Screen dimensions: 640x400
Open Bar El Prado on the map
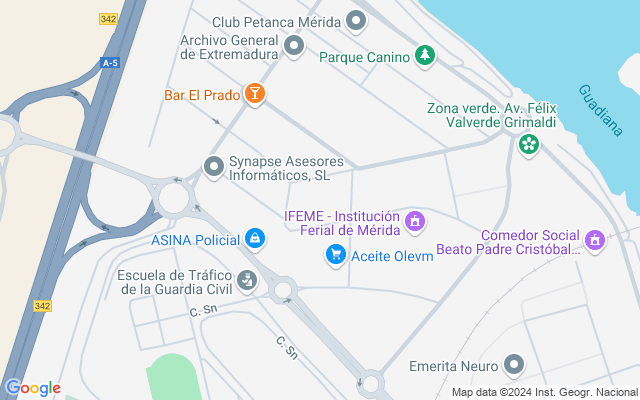click(255, 95)
